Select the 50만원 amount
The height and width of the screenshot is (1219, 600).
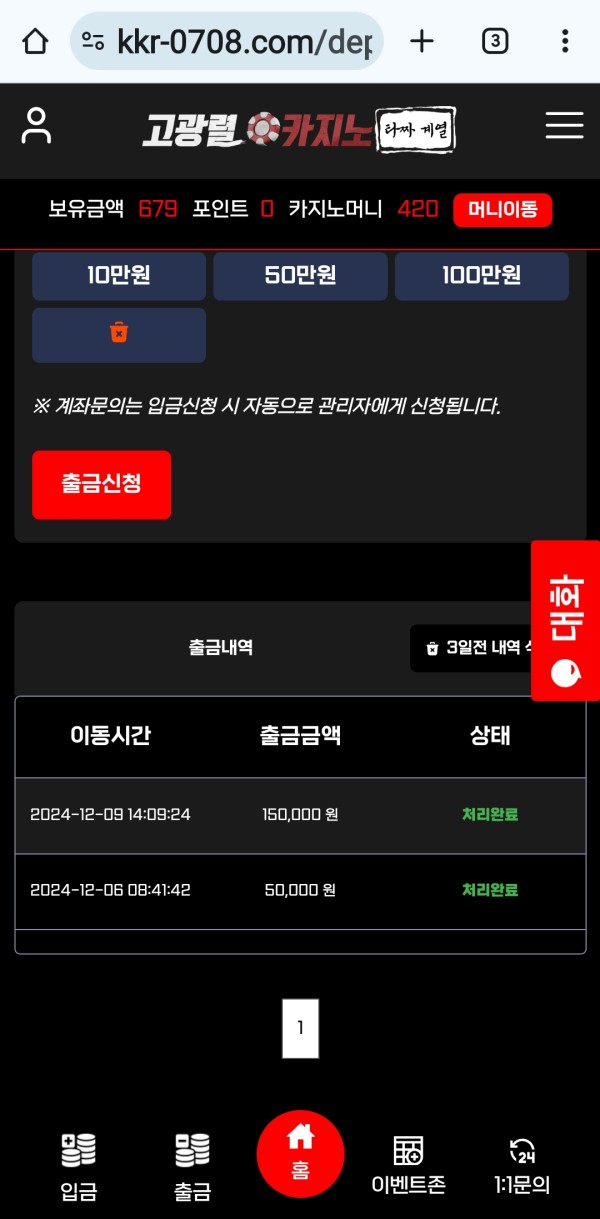click(300, 275)
